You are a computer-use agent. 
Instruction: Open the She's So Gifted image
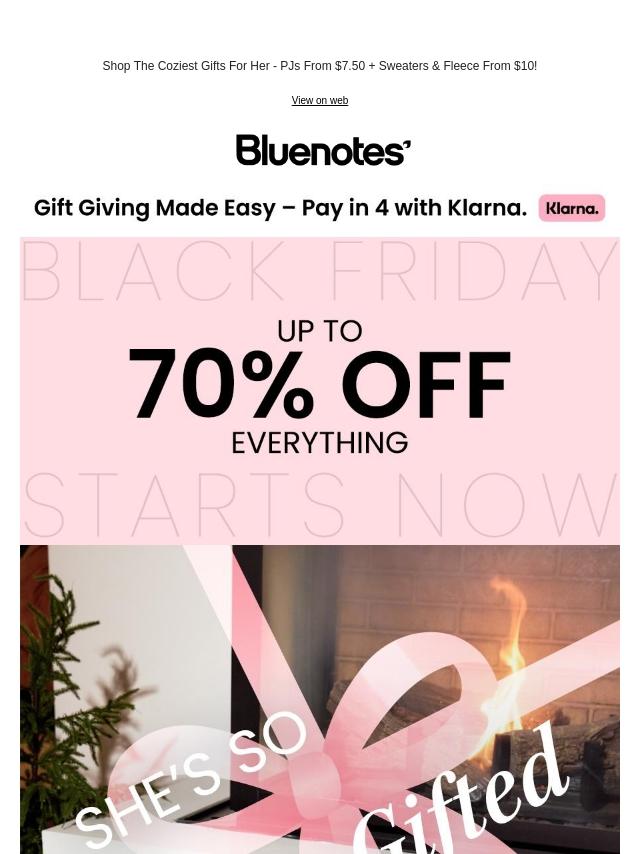point(319,700)
